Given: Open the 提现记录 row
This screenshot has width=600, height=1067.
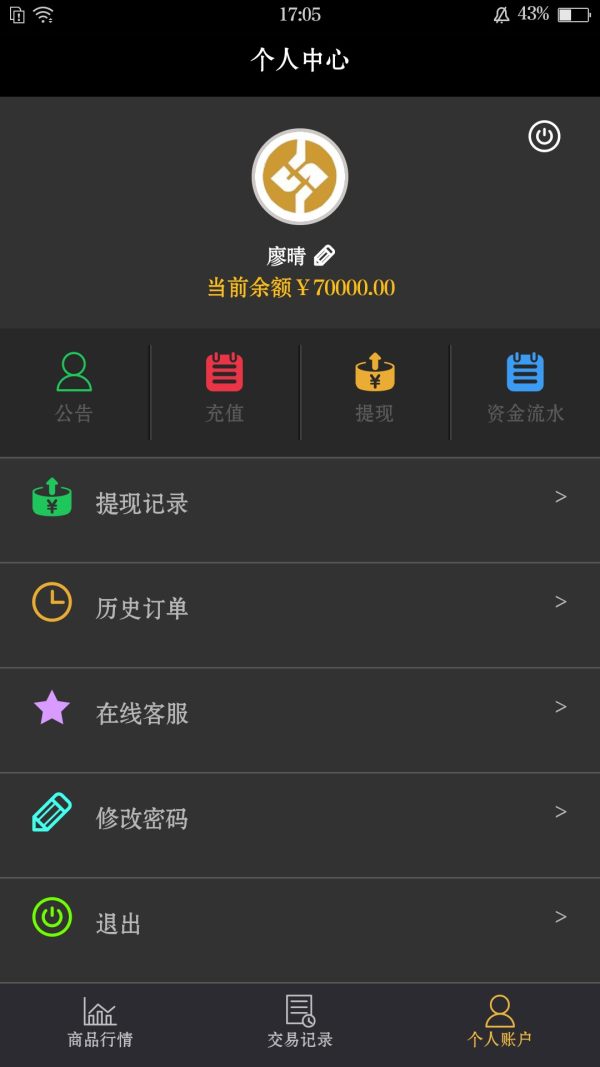Looking at the screenshot, I should (300, 503).
